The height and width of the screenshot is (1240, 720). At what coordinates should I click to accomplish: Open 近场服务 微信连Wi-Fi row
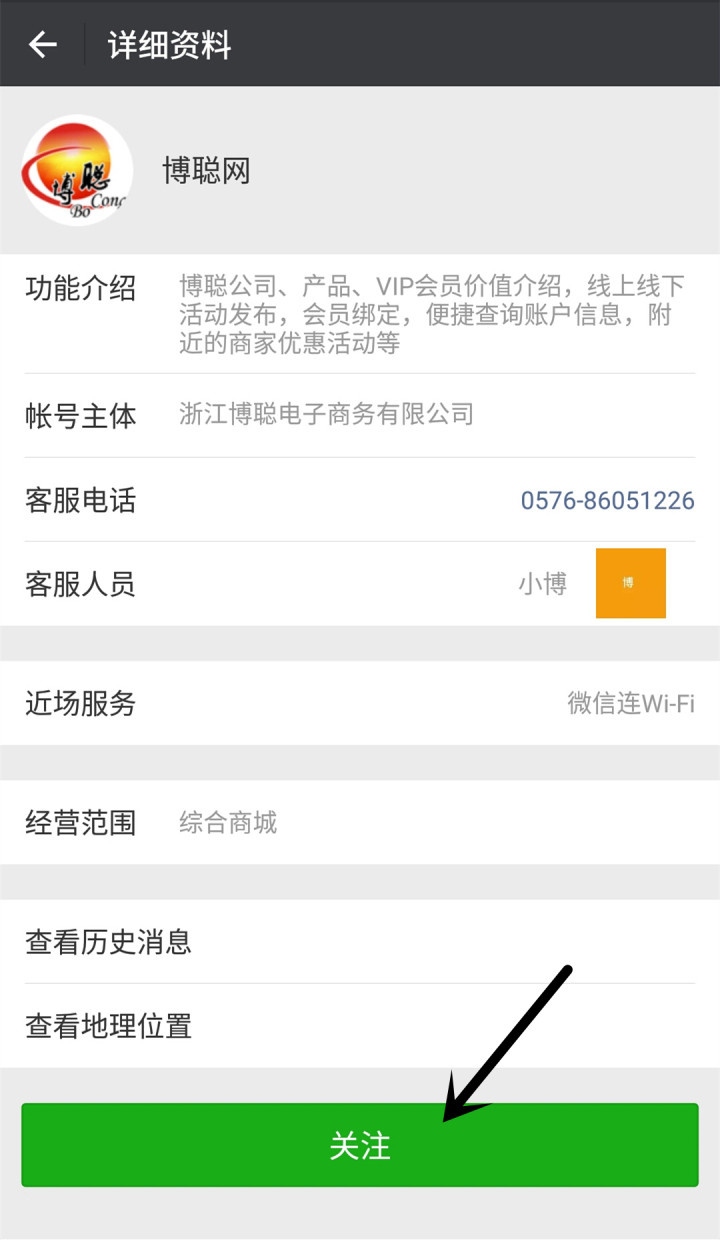click(x=360, y=703)
